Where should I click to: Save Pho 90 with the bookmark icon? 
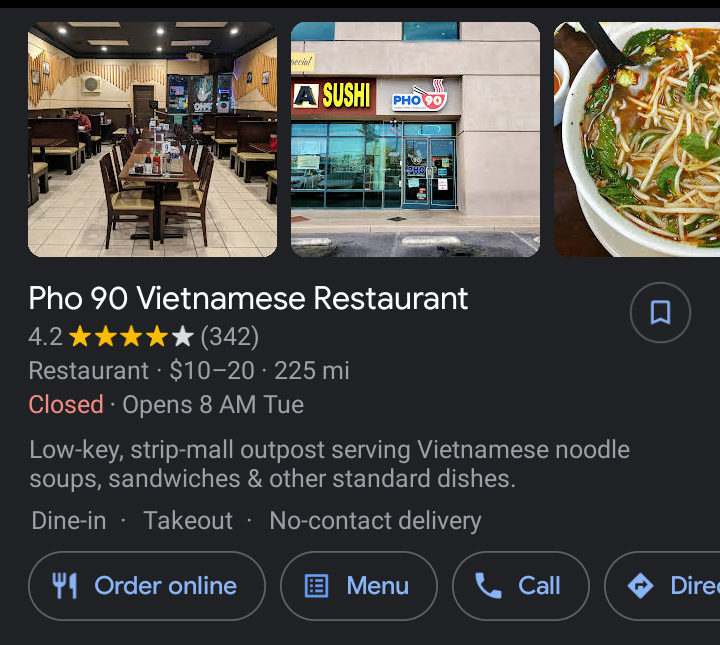click(660, 313)
